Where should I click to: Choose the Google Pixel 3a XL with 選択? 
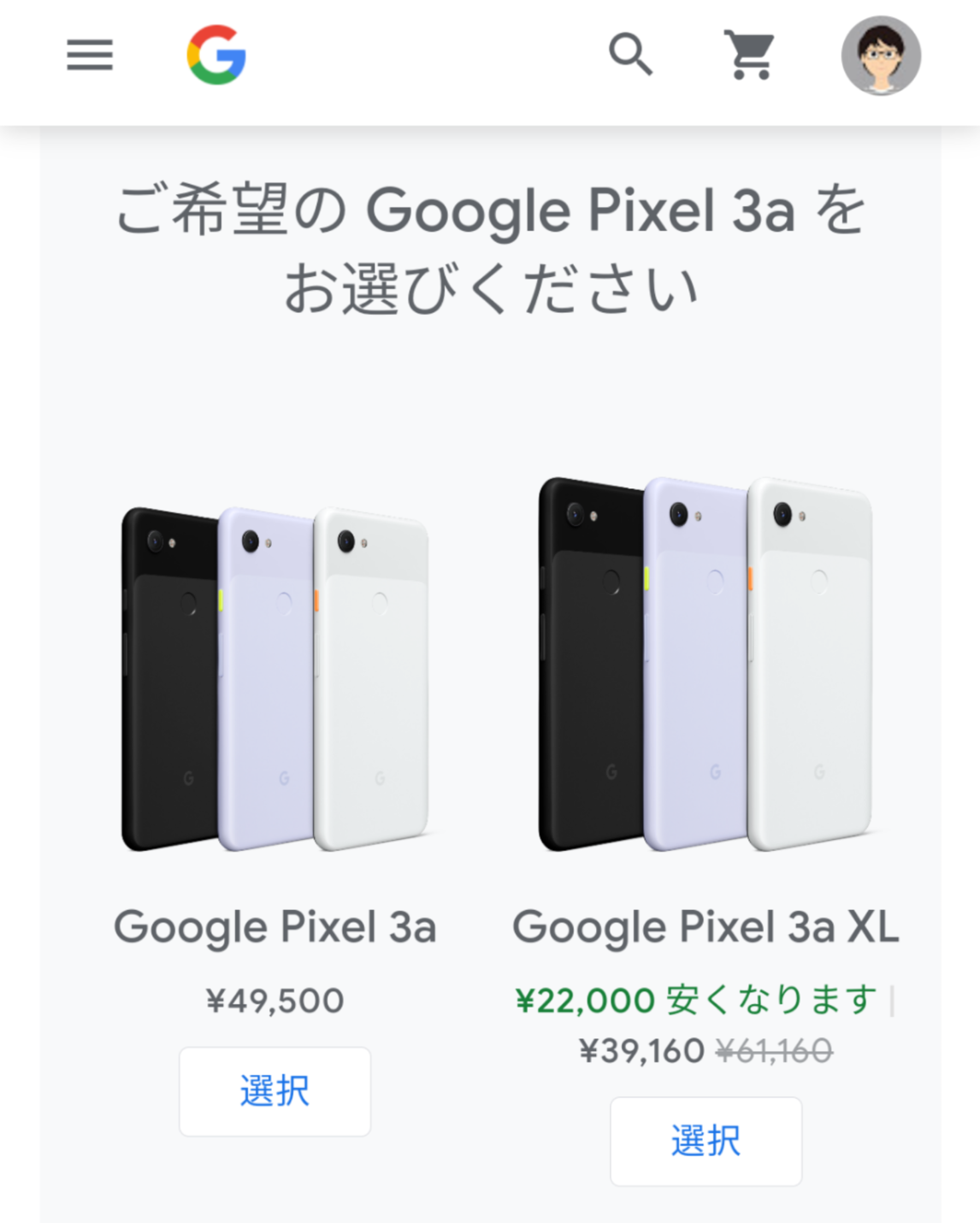tap(705, 1141)
